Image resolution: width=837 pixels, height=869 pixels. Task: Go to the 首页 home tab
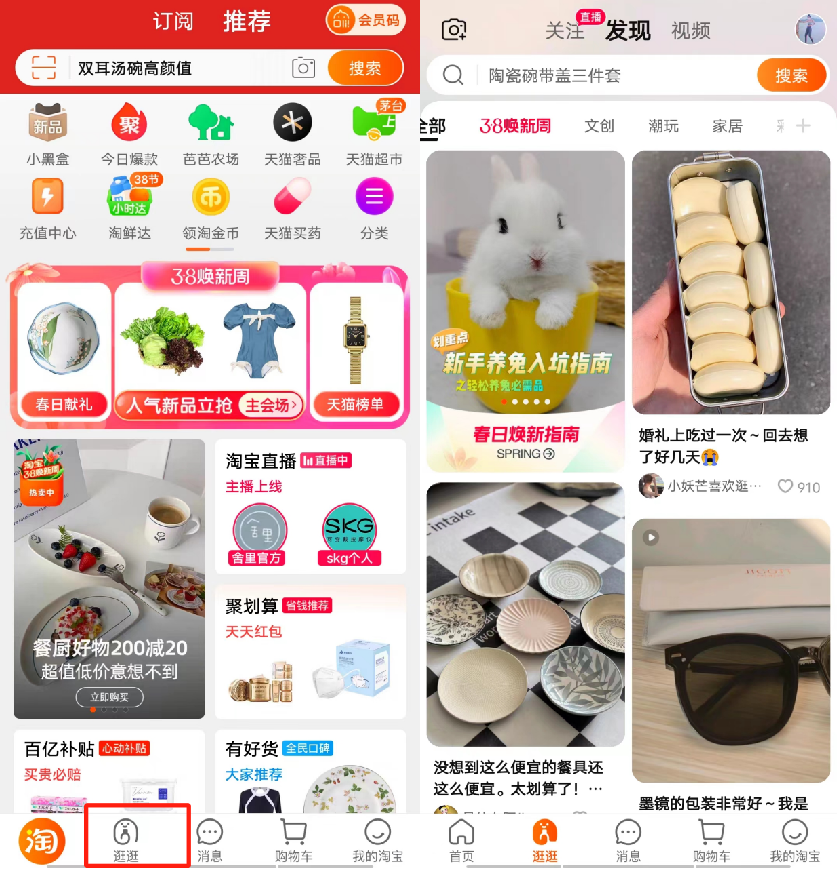pyautogui.click(x=461, y=841)
